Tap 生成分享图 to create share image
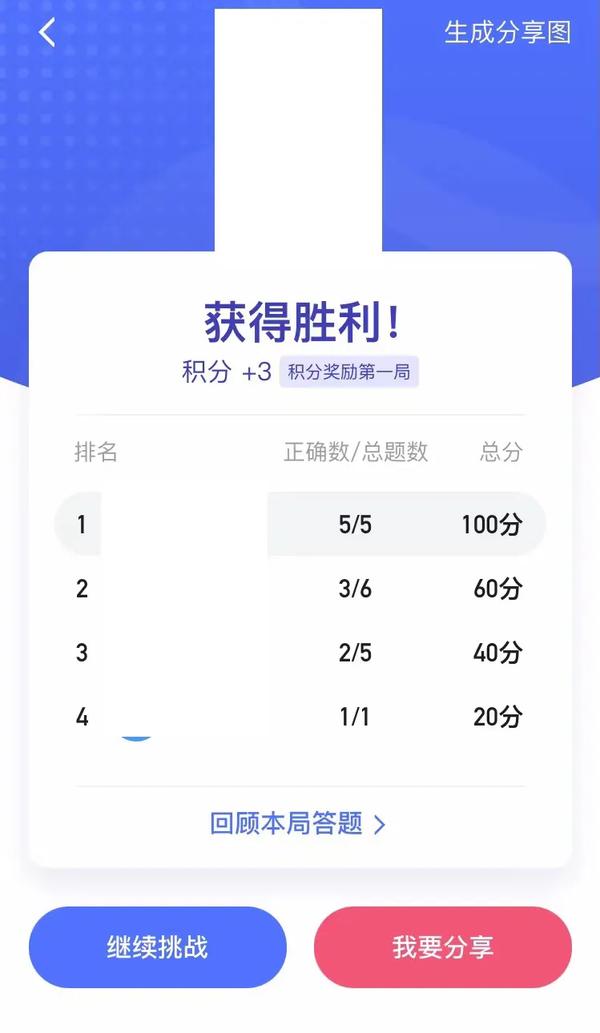This screenshot has width=600, height=1033. 507,32
